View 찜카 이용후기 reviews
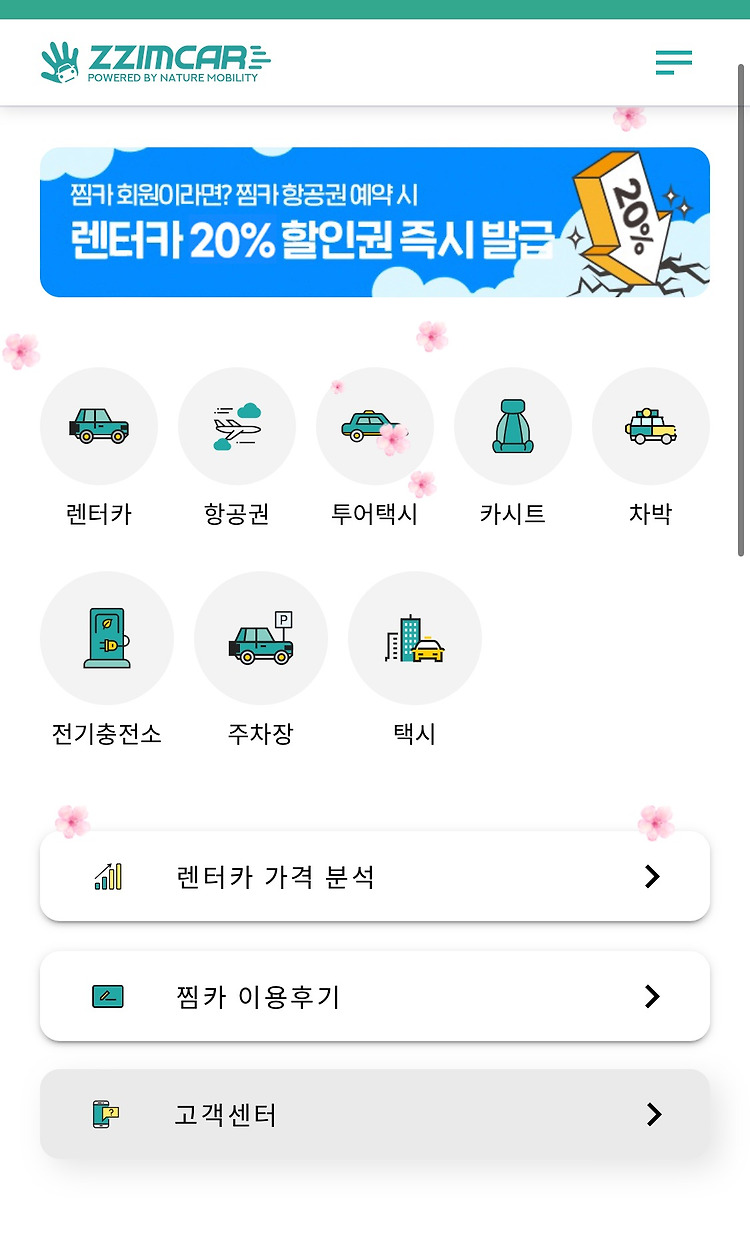This screenshot has height=1249, width=750. coord(375,996)
